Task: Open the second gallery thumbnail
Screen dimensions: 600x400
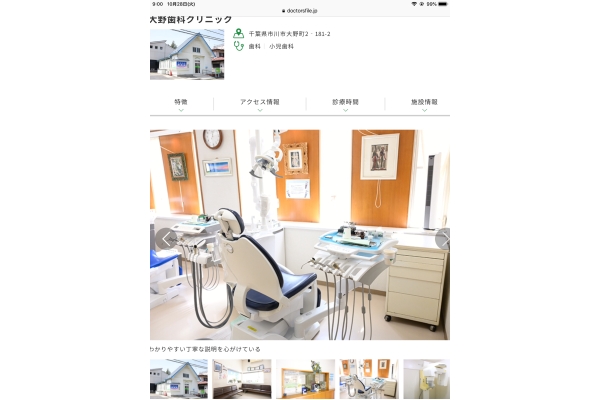Action: (241, 380)
